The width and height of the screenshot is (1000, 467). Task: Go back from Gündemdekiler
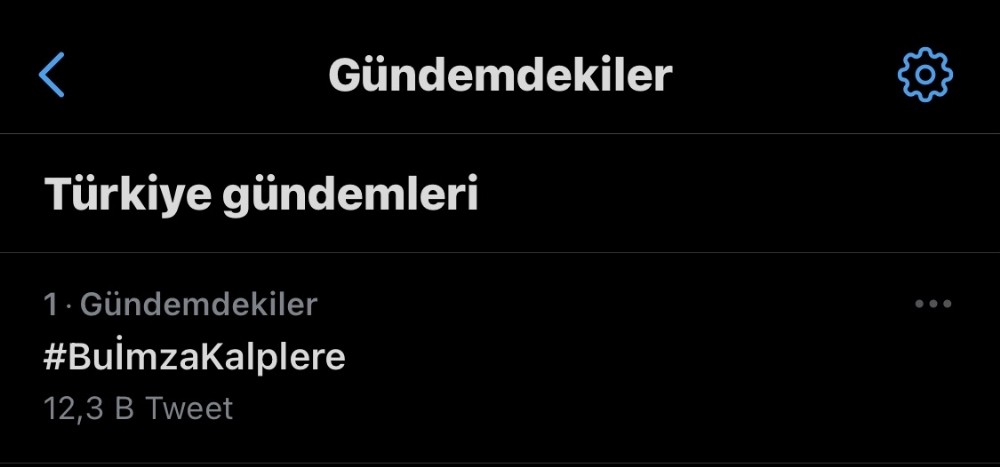tap(52, 75)
